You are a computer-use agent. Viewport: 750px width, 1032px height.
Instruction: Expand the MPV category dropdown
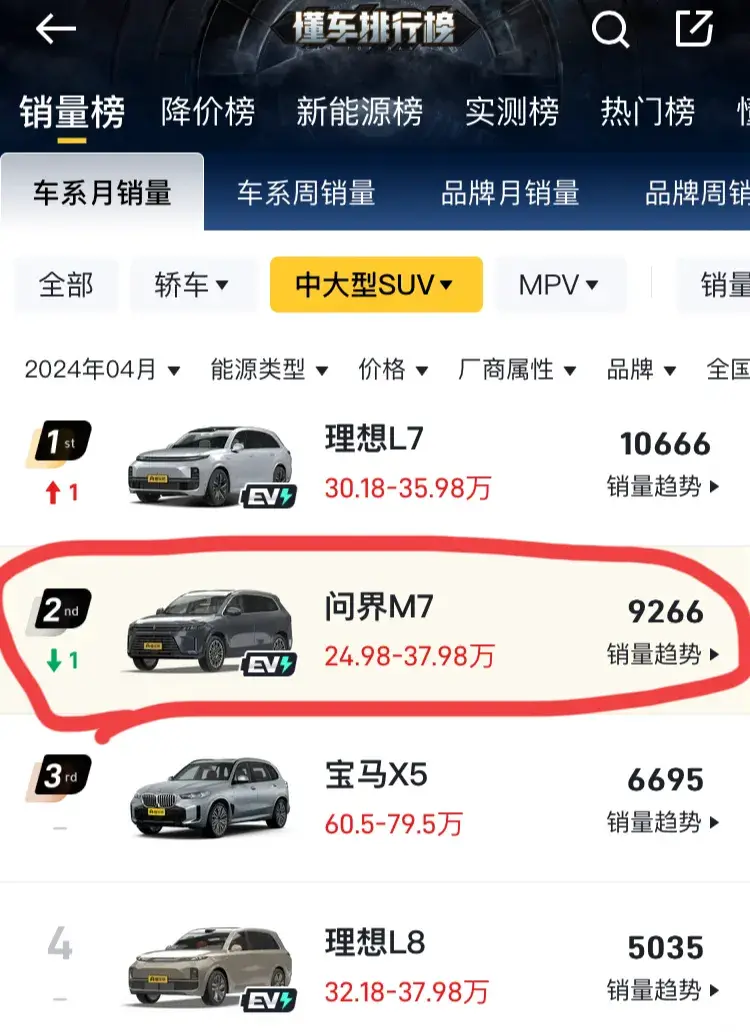pyautogui.click(x=559, y=285)
